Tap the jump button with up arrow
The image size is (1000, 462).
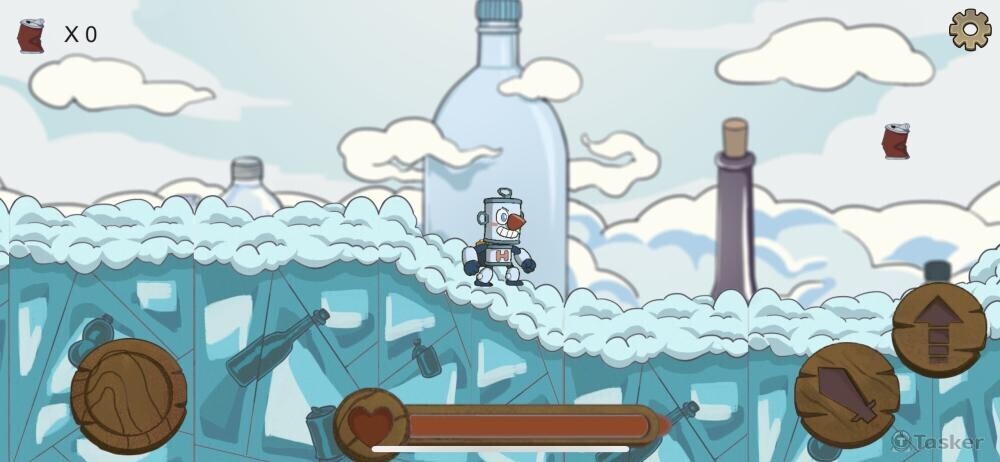[939, 330]
